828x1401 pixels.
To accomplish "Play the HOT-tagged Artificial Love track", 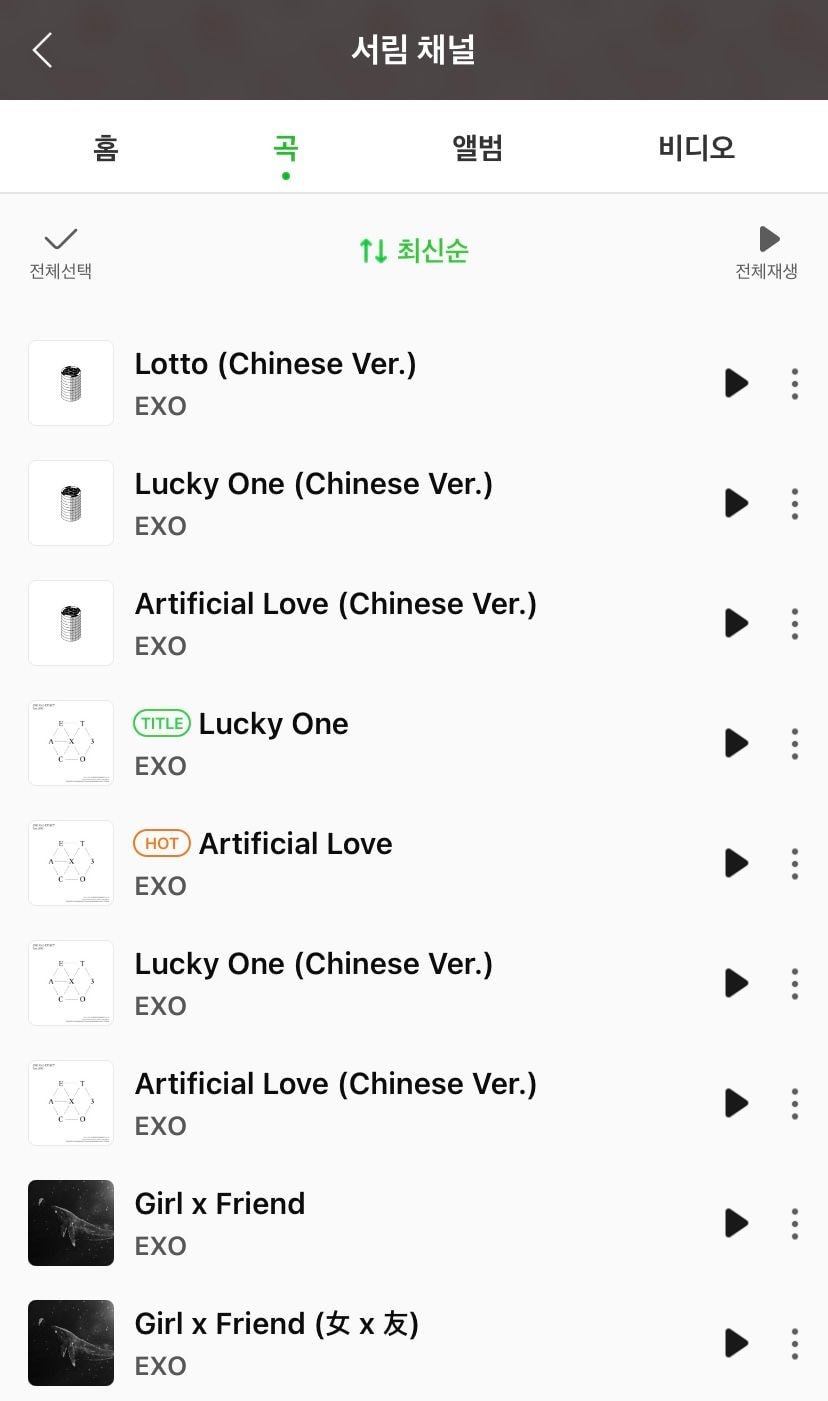I will 737,863.
